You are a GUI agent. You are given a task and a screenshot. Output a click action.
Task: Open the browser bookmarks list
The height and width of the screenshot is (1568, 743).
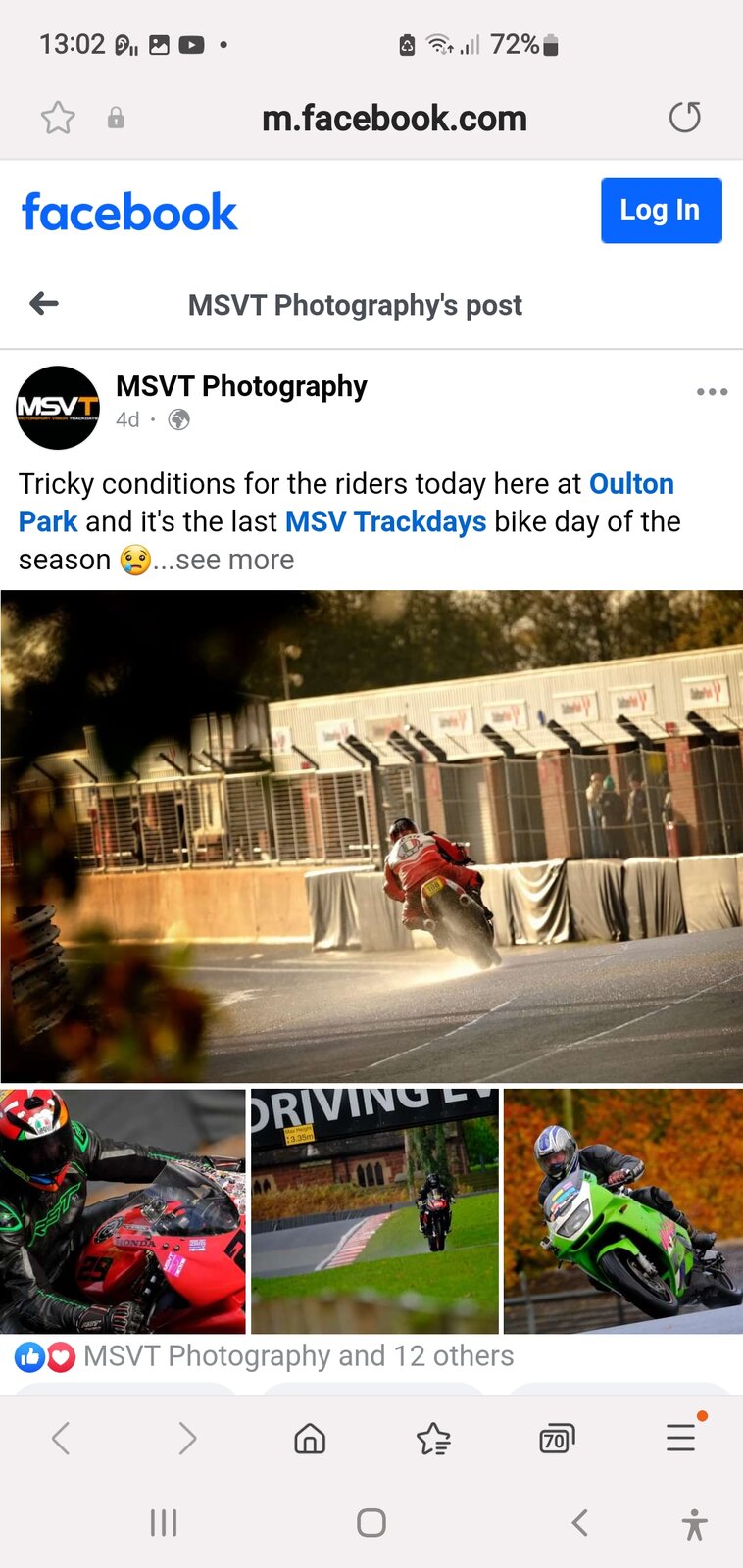pos(433,1439)
